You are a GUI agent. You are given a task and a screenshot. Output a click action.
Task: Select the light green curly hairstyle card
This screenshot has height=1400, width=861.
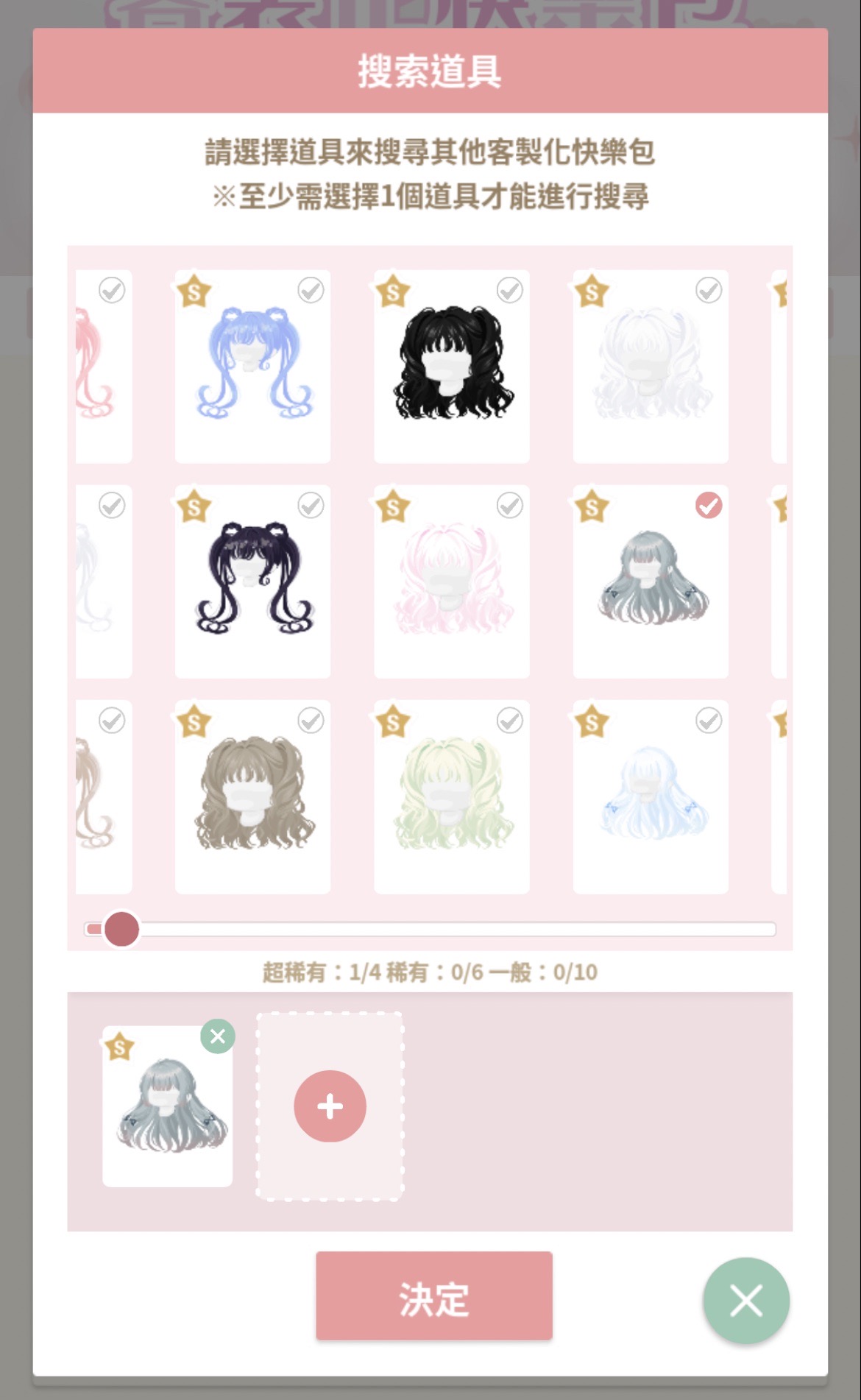[x=451, y=796]
